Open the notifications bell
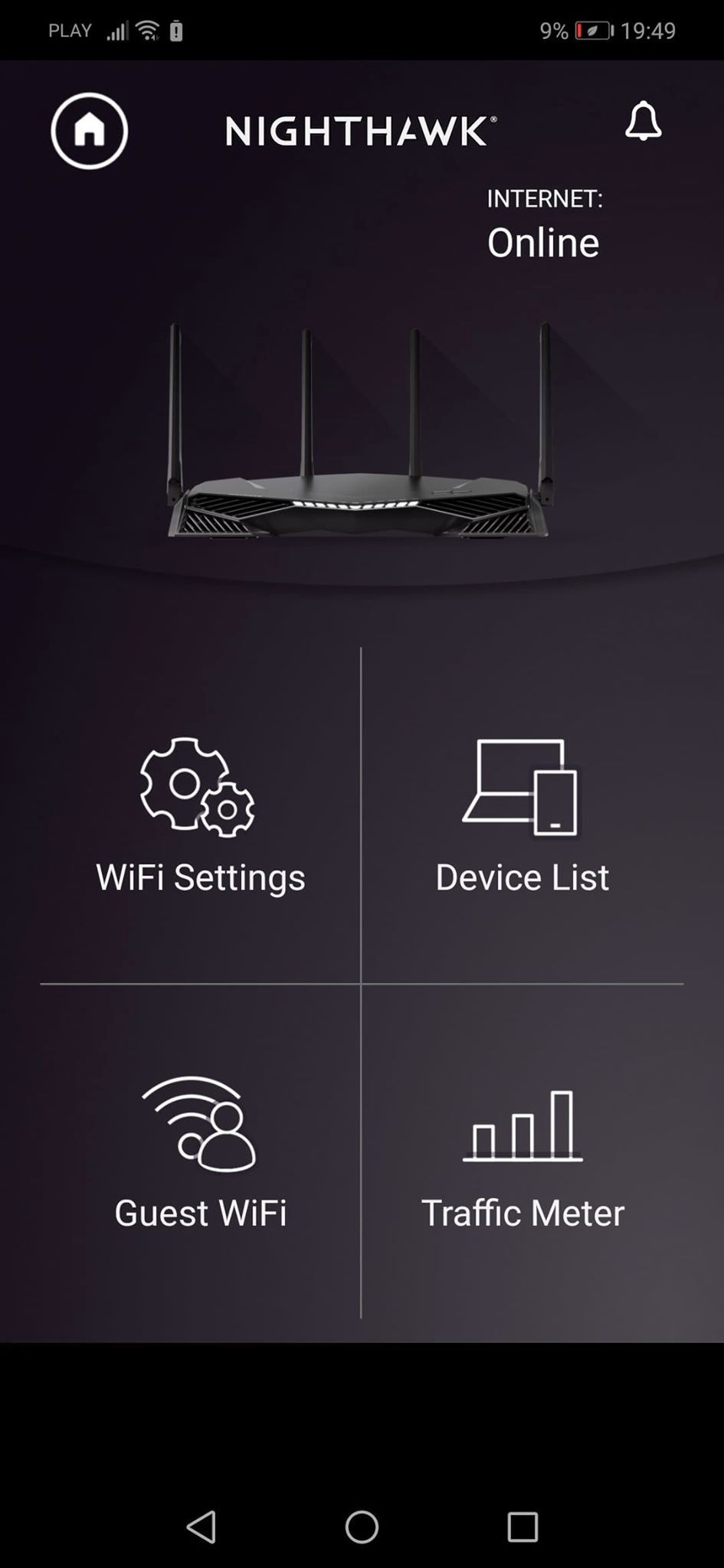 [643, 121]
